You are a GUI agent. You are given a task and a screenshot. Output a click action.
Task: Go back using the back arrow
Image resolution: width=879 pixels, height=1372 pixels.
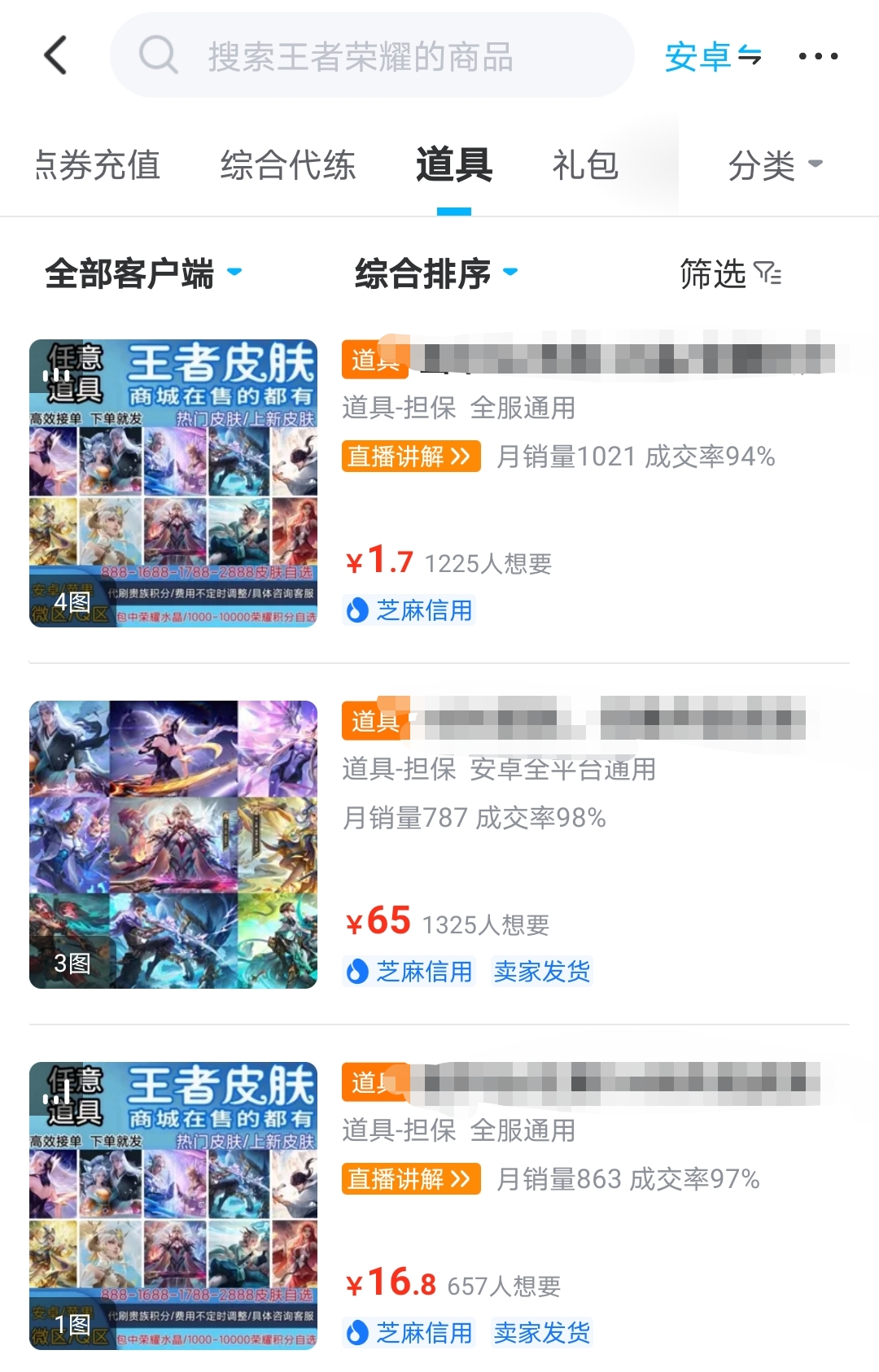pyautogui.click(x=55, y=55)
